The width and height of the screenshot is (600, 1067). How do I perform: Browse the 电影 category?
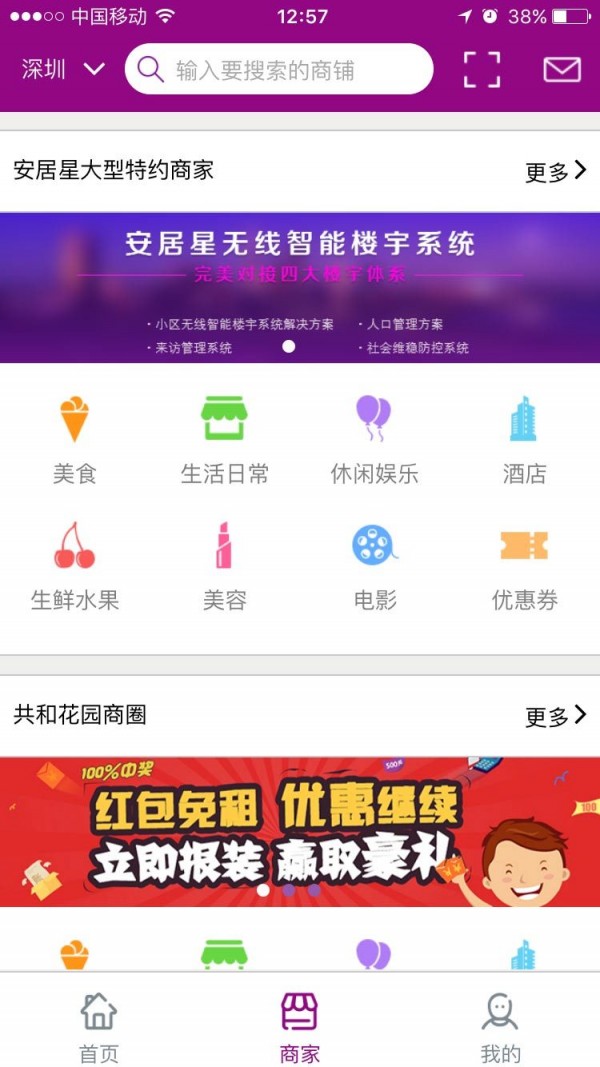pyautogui.click(x=374, y=566)
